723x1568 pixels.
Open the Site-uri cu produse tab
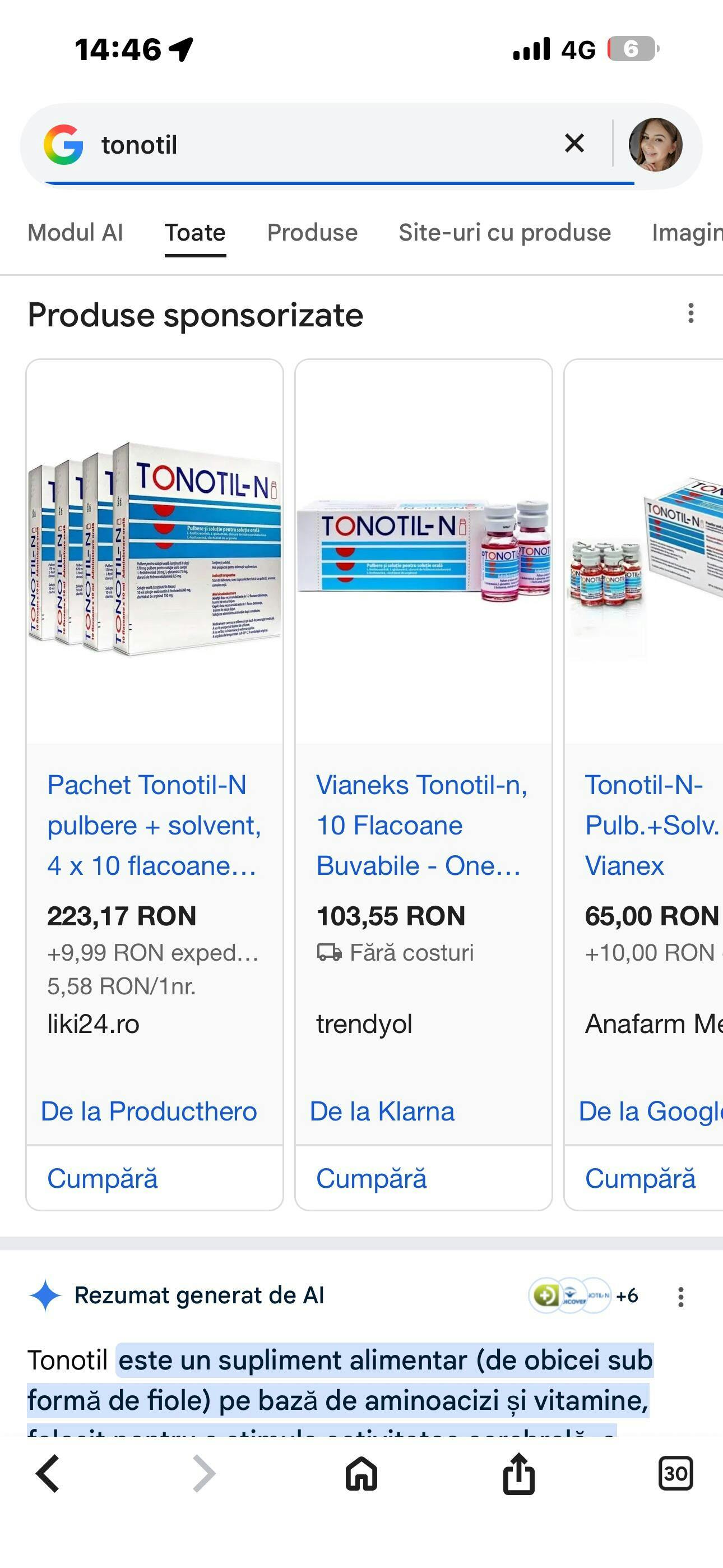[x=504, y=233]
